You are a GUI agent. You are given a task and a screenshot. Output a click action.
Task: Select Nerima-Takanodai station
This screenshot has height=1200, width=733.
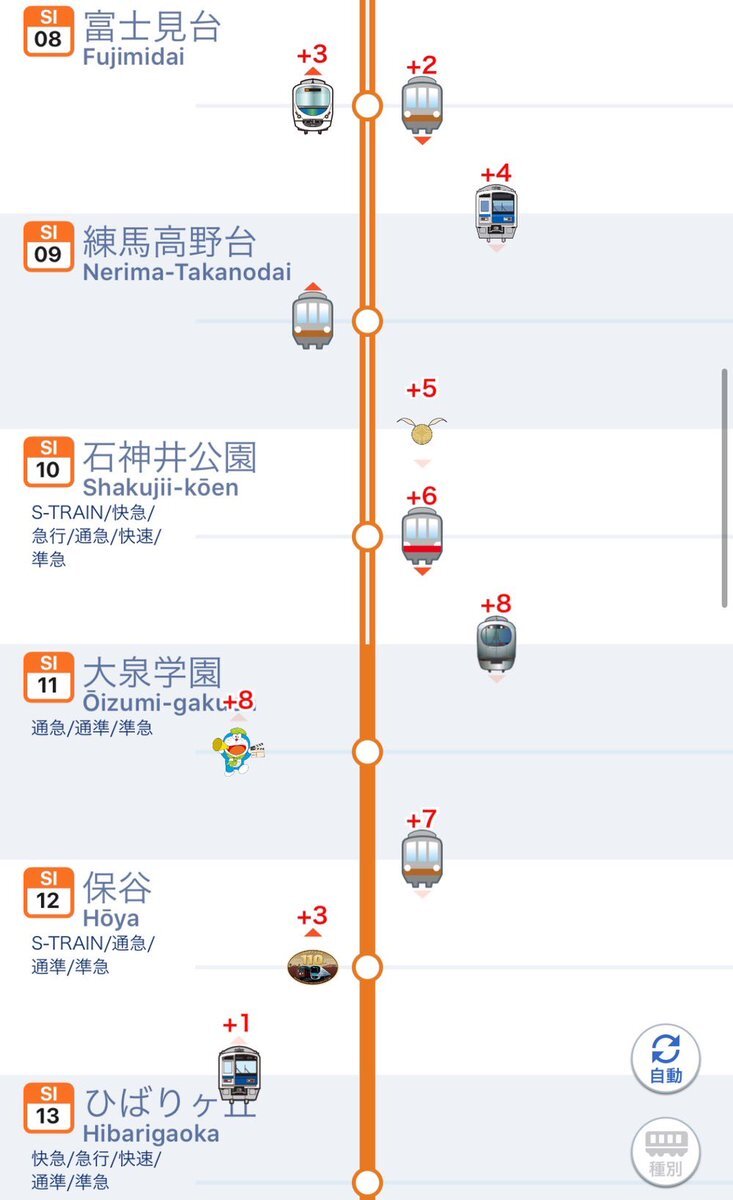(170, 254)
